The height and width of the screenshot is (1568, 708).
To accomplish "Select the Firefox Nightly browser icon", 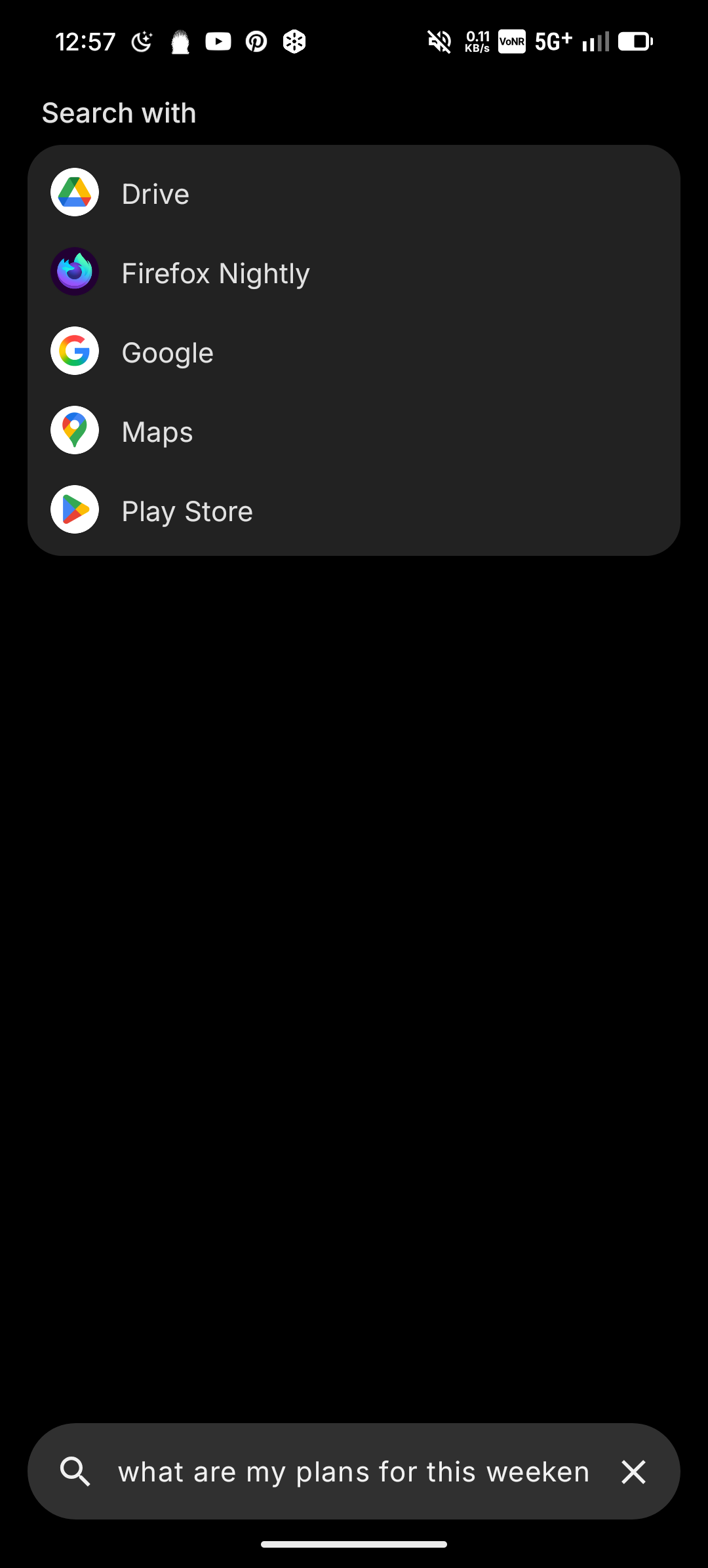I will point(74,271).
